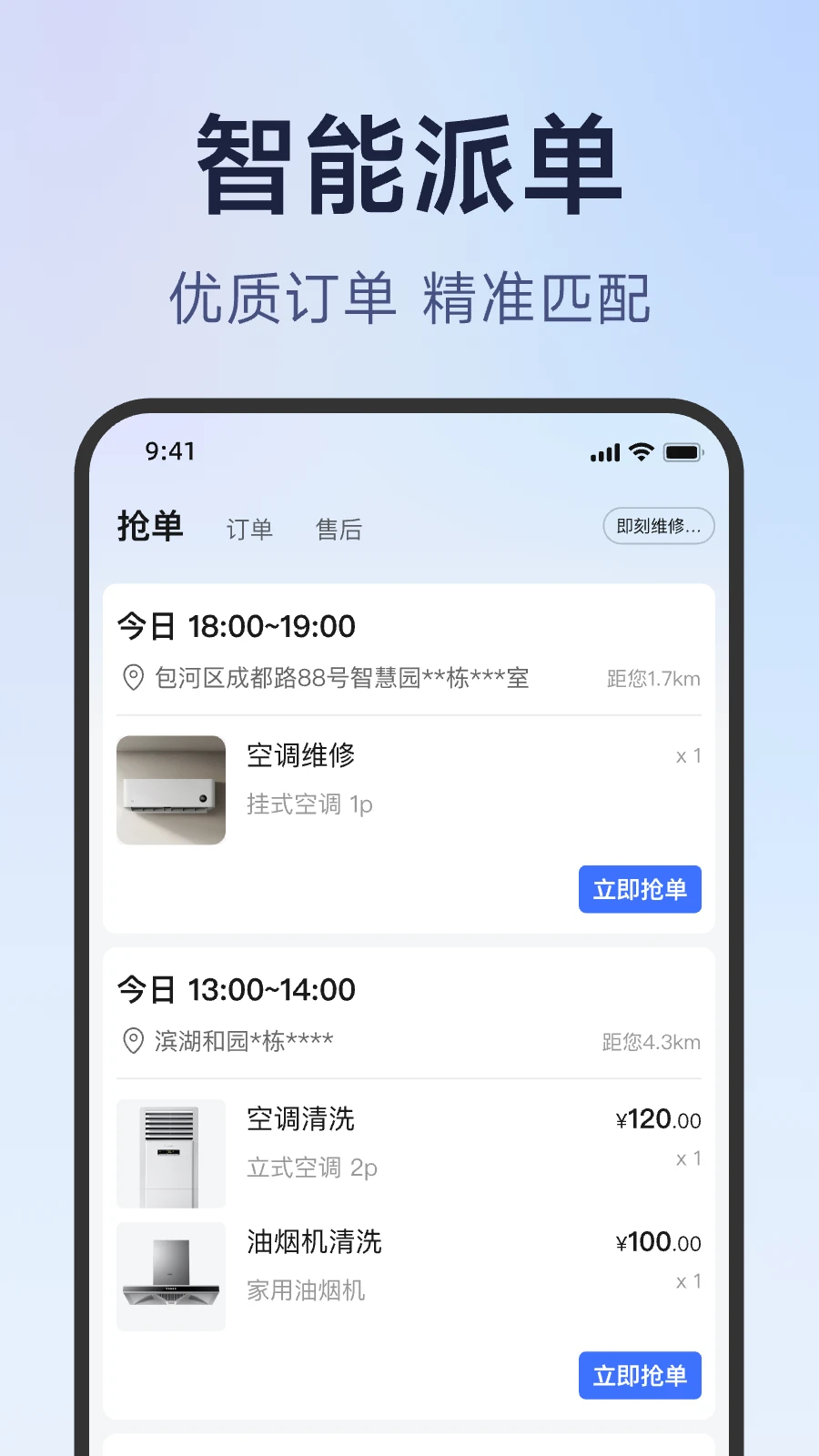The width and height of the screenshot is (819, 1456).
Task: Click the 9:41 time in the status bar
Action: pyautogui.click(x=169, y=451)
